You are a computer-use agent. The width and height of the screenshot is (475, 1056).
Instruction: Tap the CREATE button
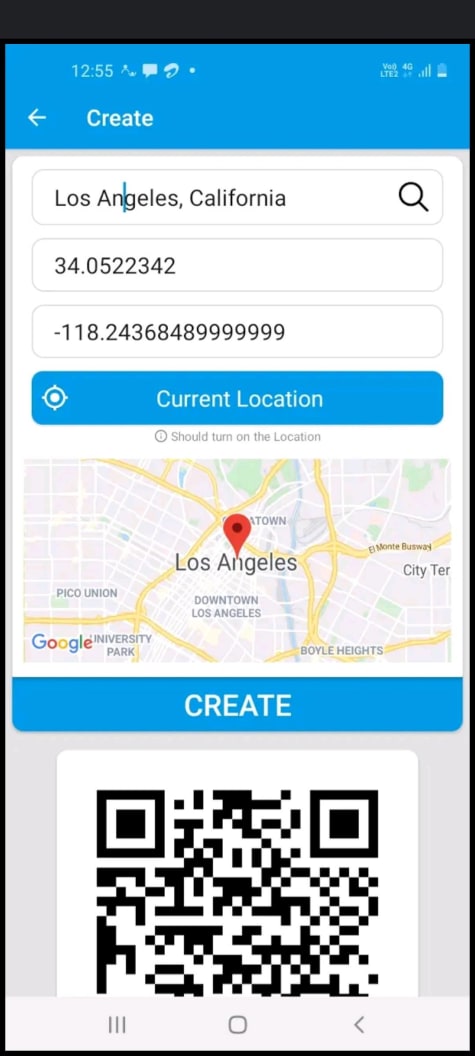[237, 704]
